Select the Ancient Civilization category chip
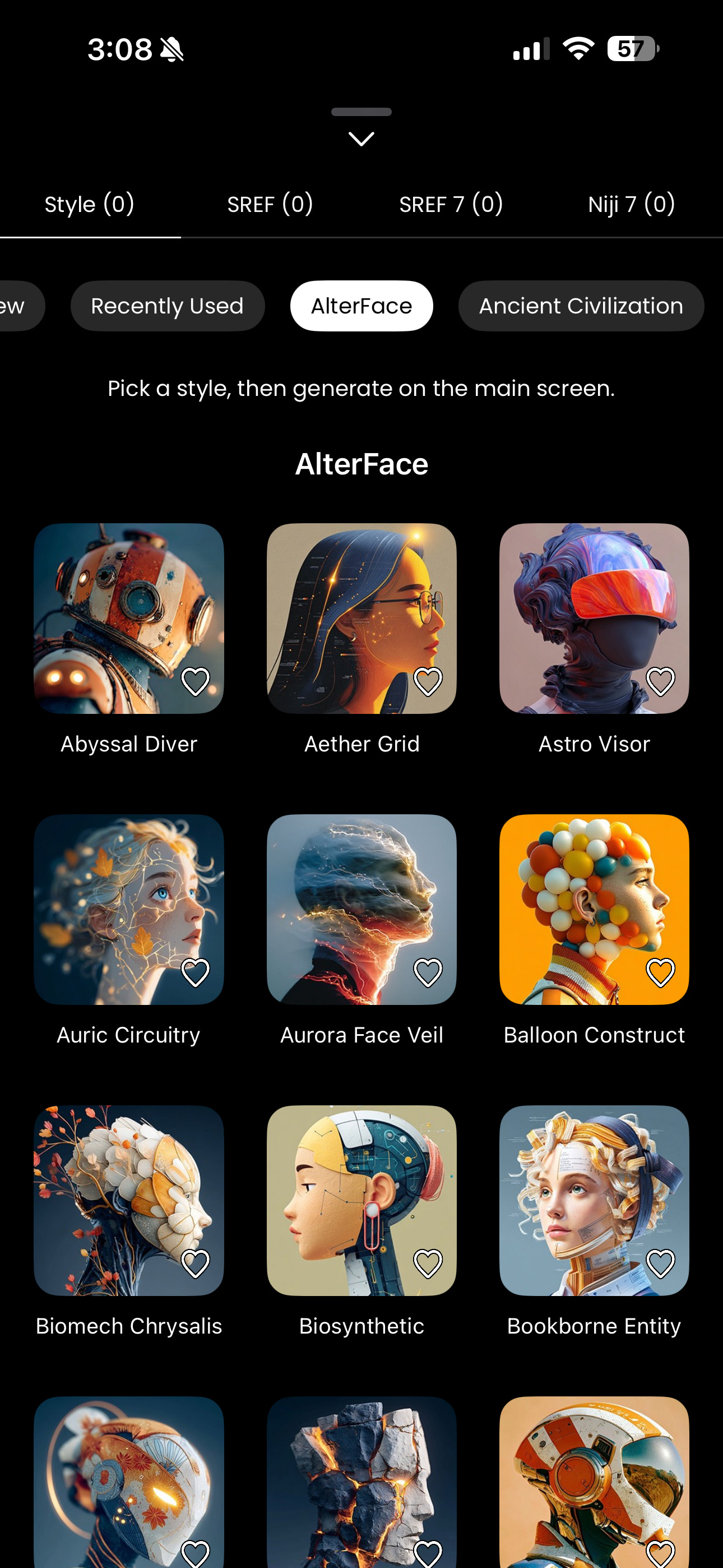 581,306
